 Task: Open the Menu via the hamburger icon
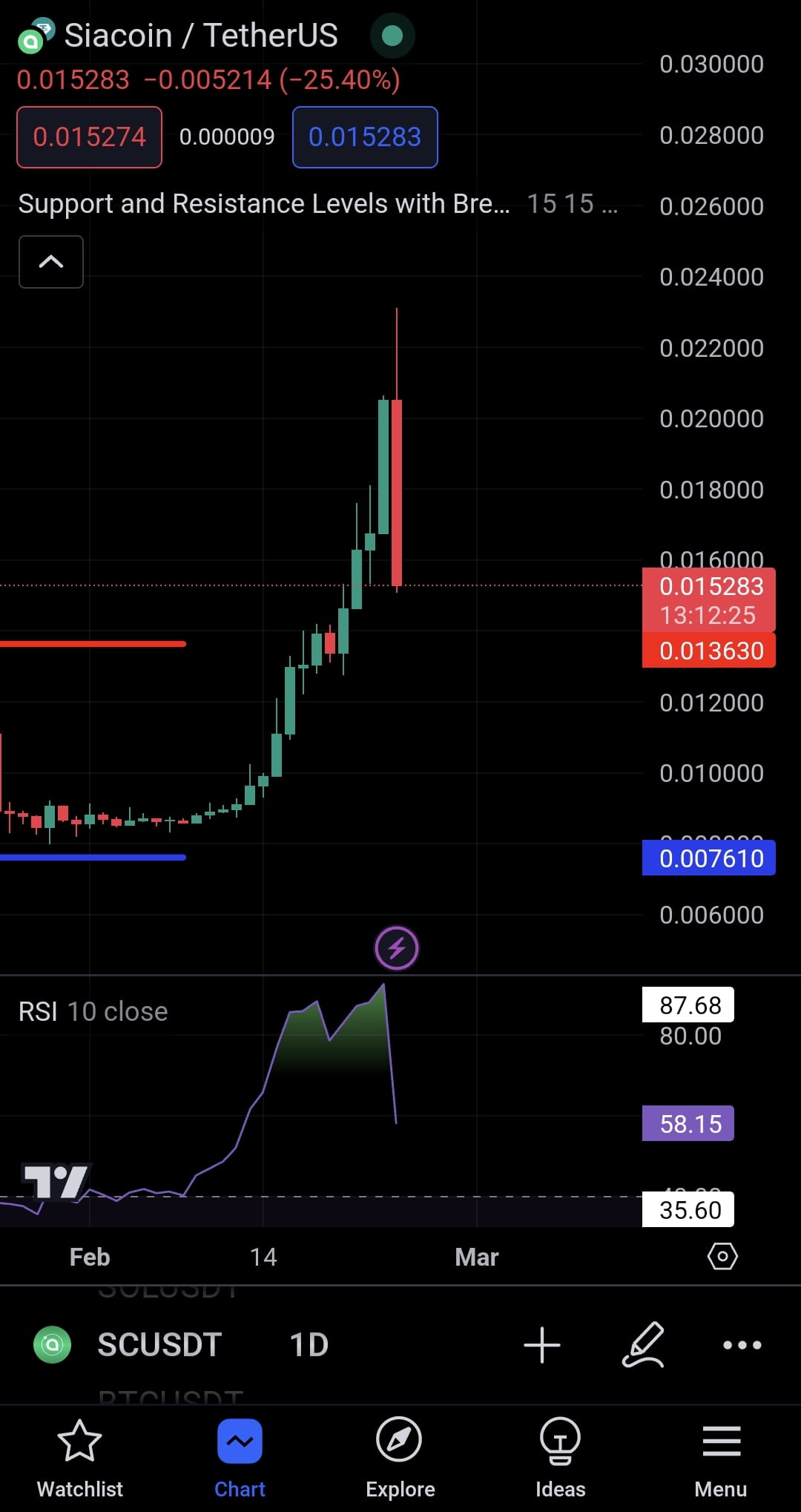720,1454
